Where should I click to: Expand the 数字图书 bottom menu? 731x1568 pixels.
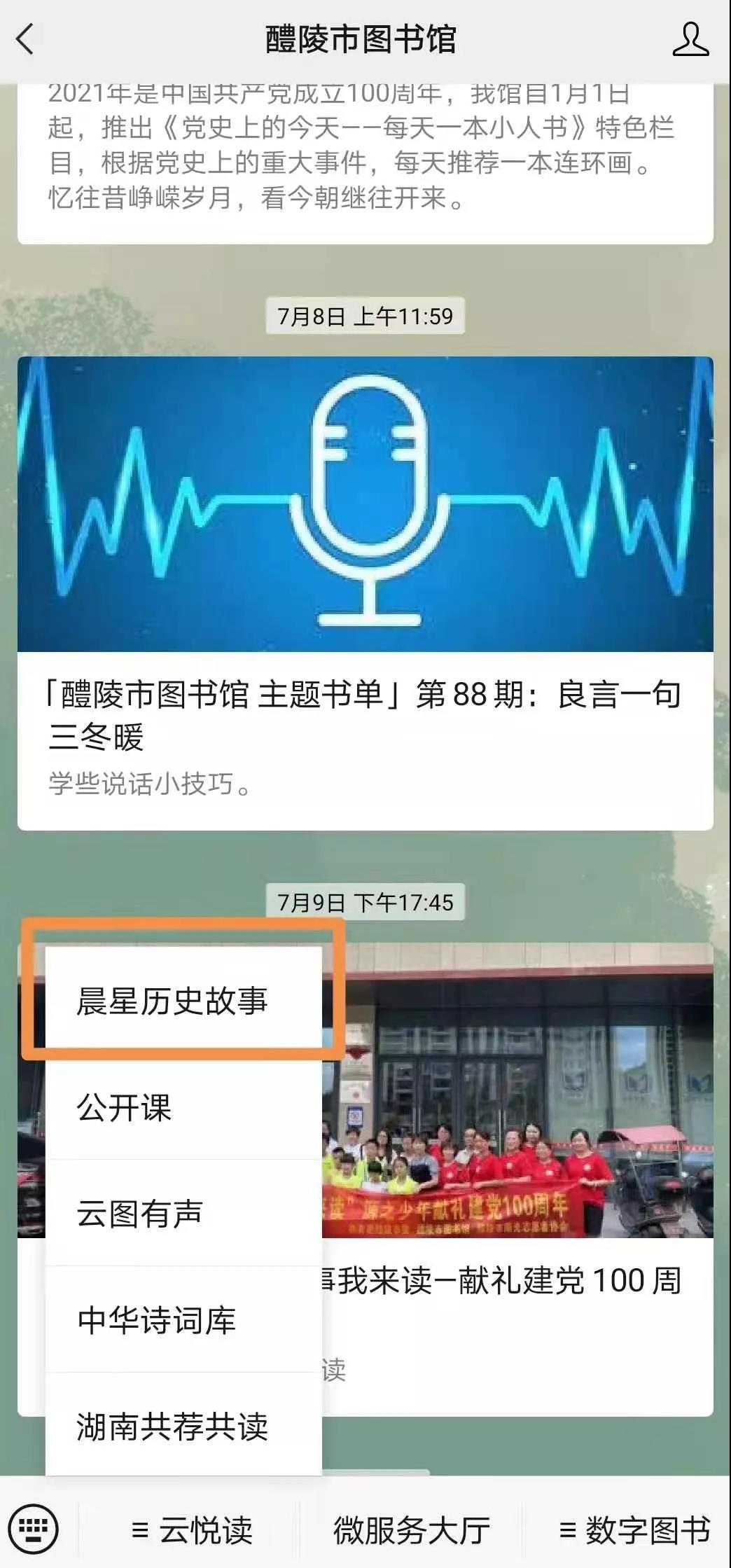(634, 1530)
